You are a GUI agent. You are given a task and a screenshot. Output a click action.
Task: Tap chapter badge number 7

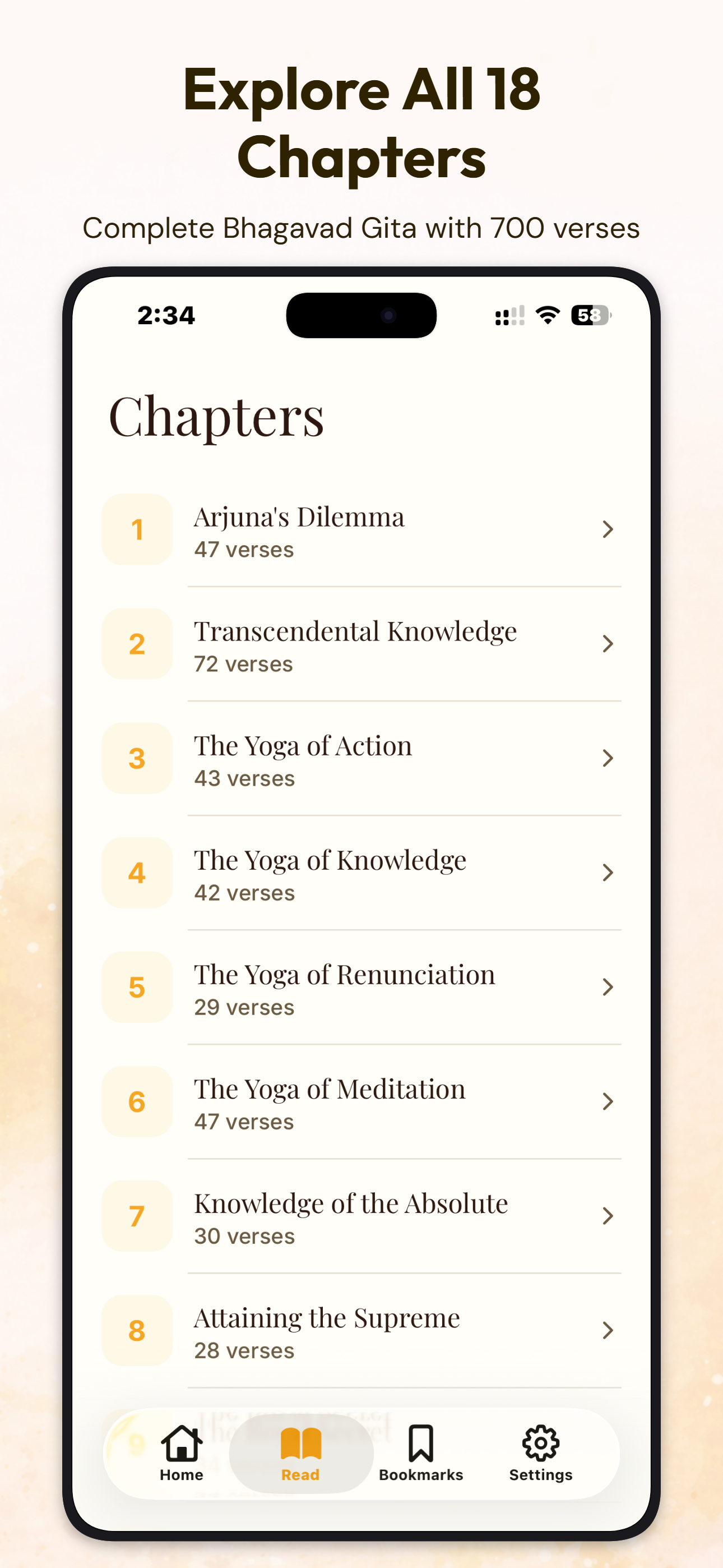click(x=137, y=1217)
